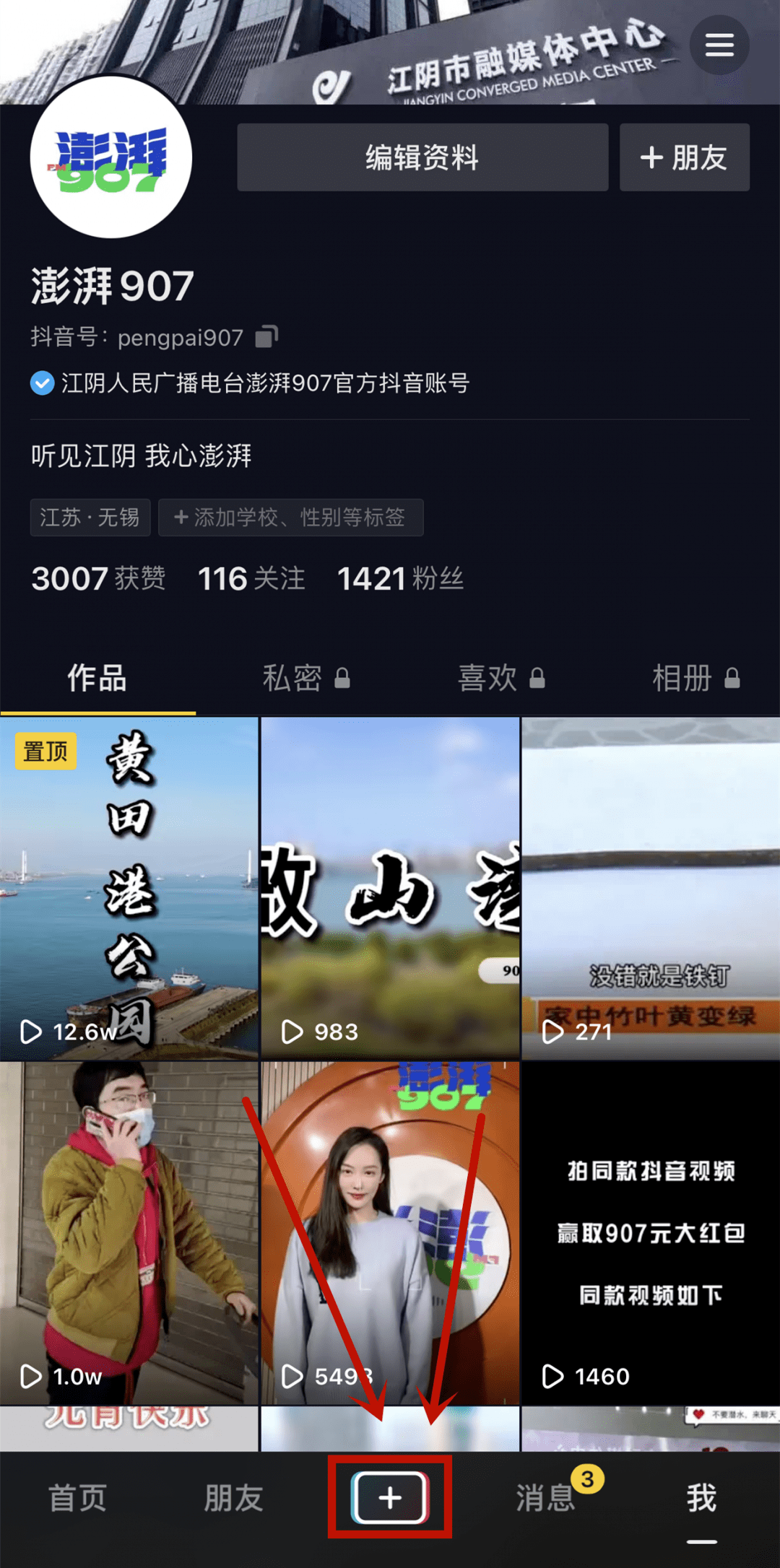
Task: View the 粉丝 followers list
Action: click(400, 579)
